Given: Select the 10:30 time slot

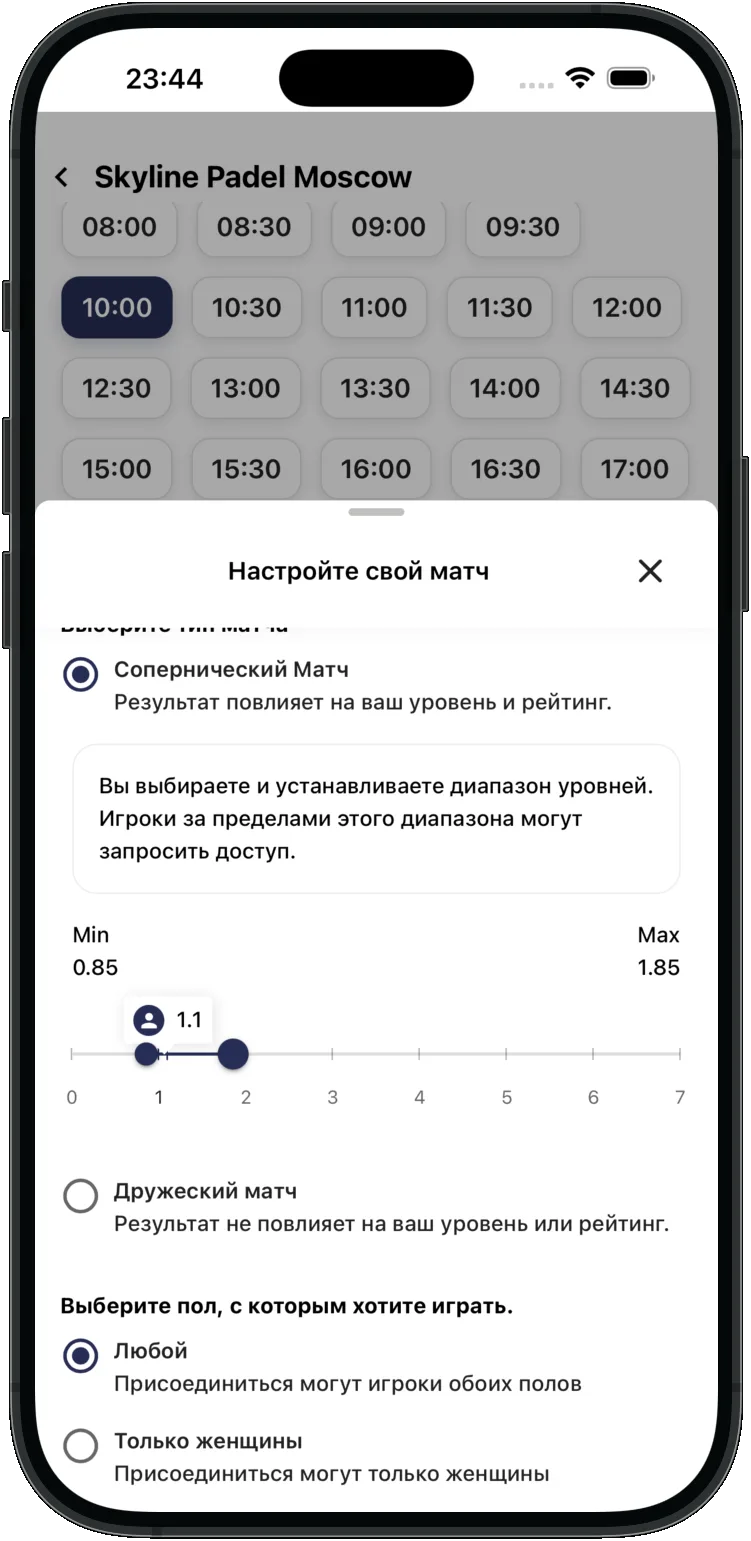Looking at the screenshot, I should [x=247, y=308].
